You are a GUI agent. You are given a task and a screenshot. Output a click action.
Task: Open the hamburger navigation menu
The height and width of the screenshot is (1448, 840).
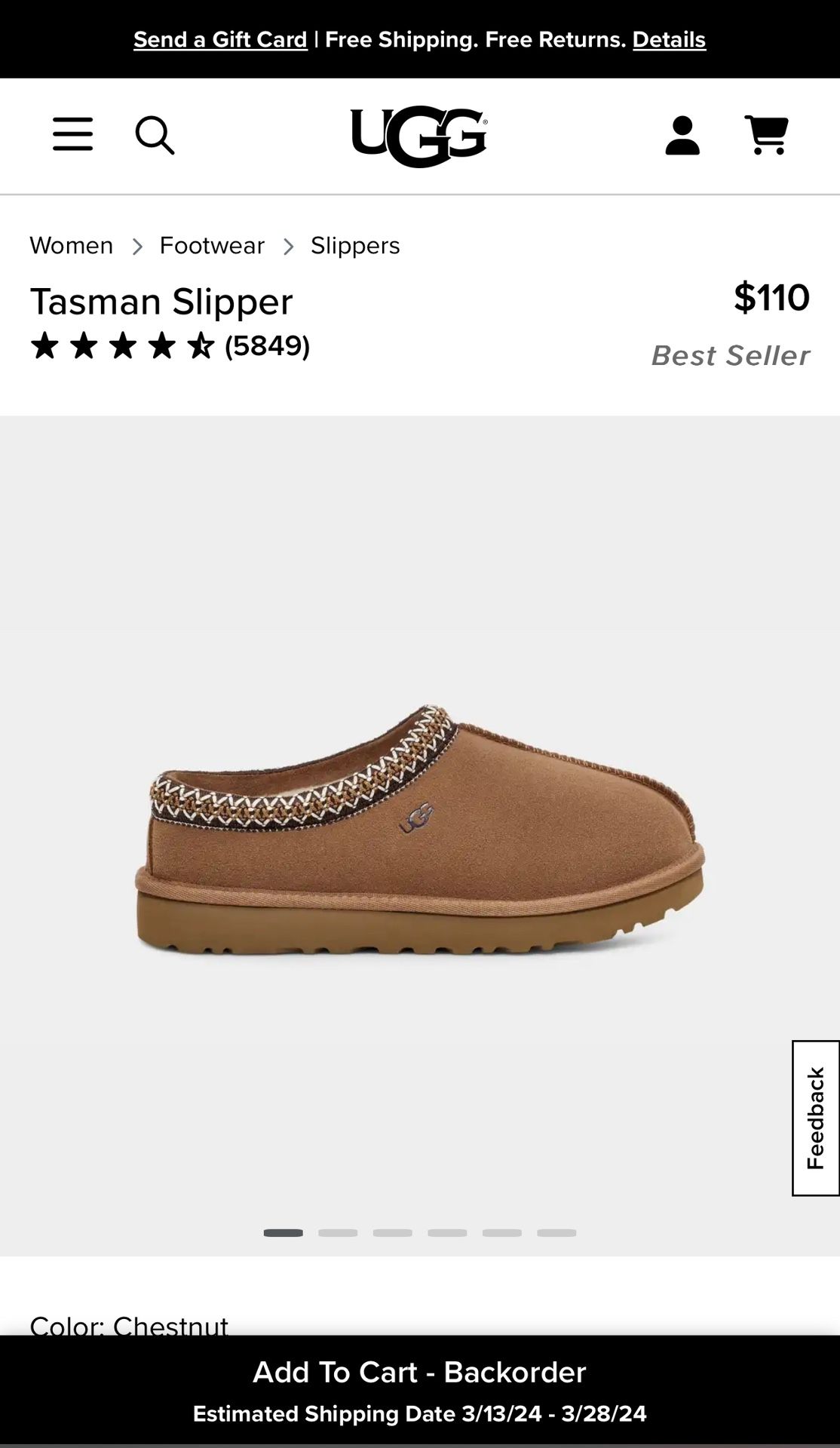73,136
